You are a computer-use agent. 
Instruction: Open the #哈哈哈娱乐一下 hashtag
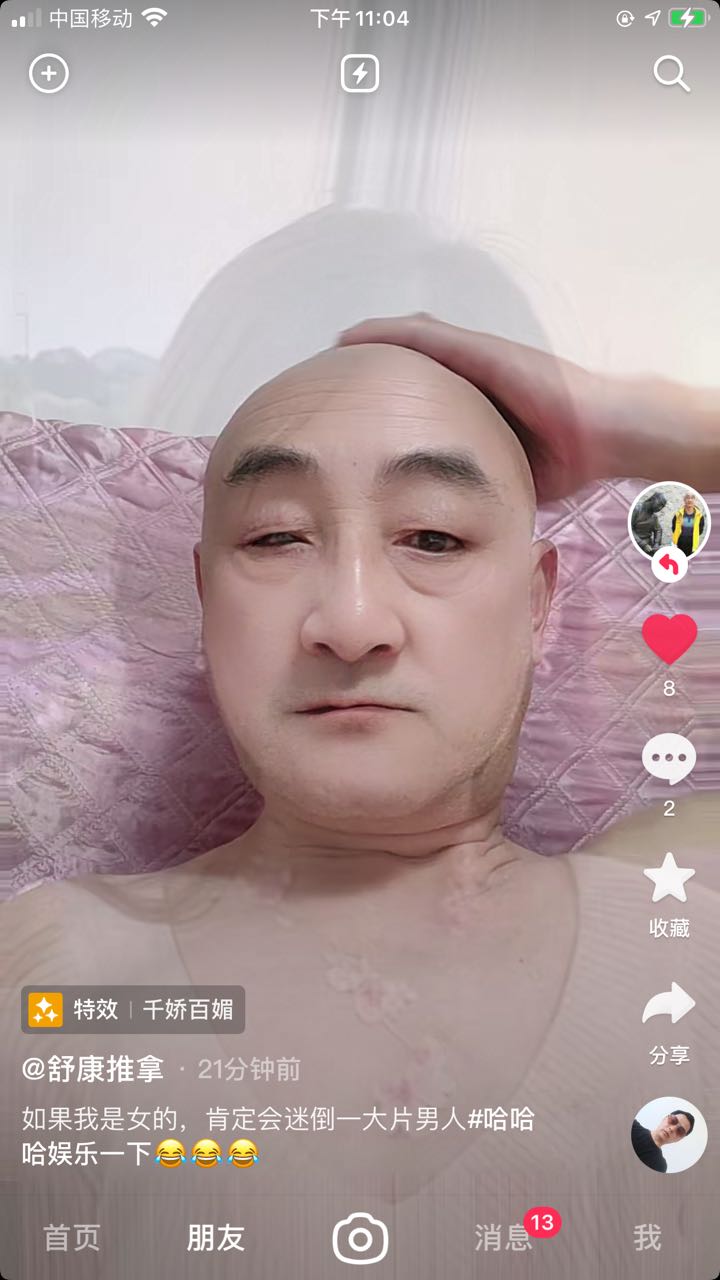click(278, 1137)
